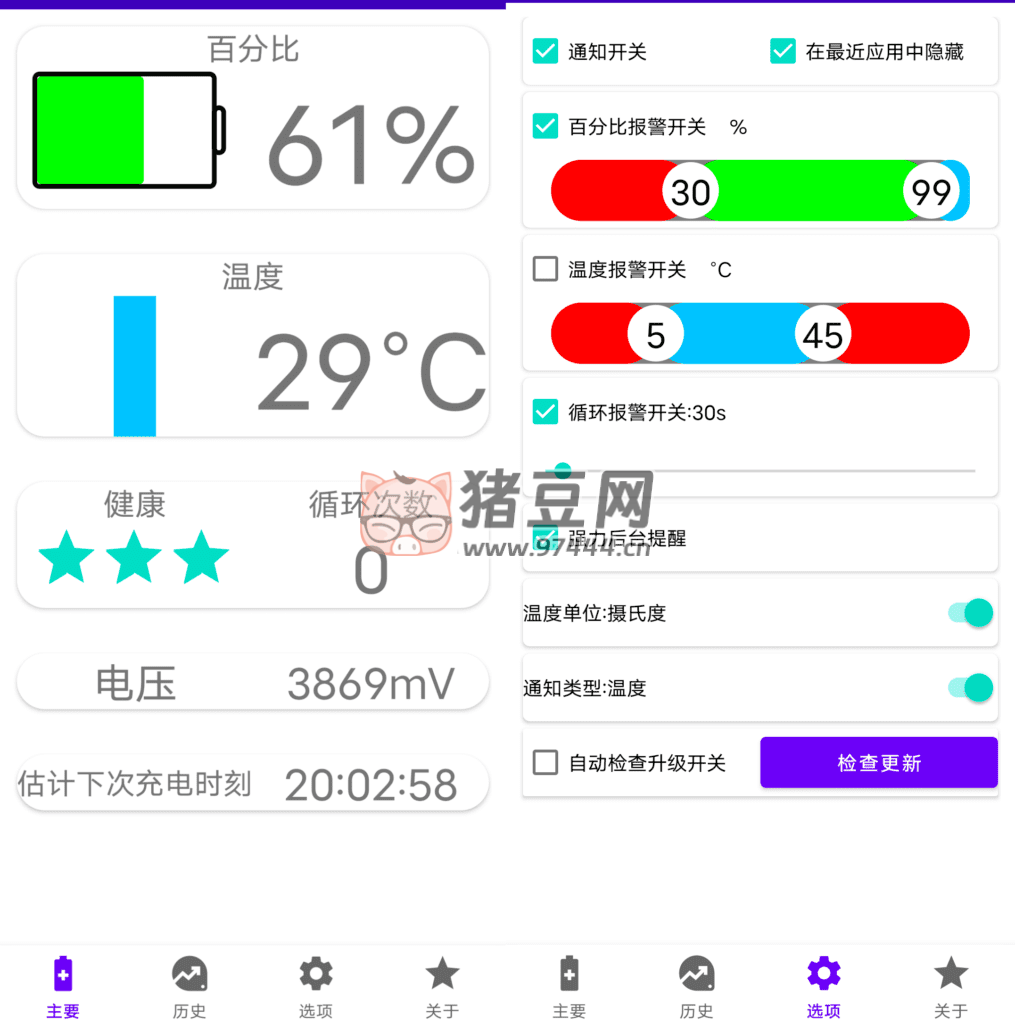Toggle 在最近应用中隐藏 checkbox

(x=783, y=51)
